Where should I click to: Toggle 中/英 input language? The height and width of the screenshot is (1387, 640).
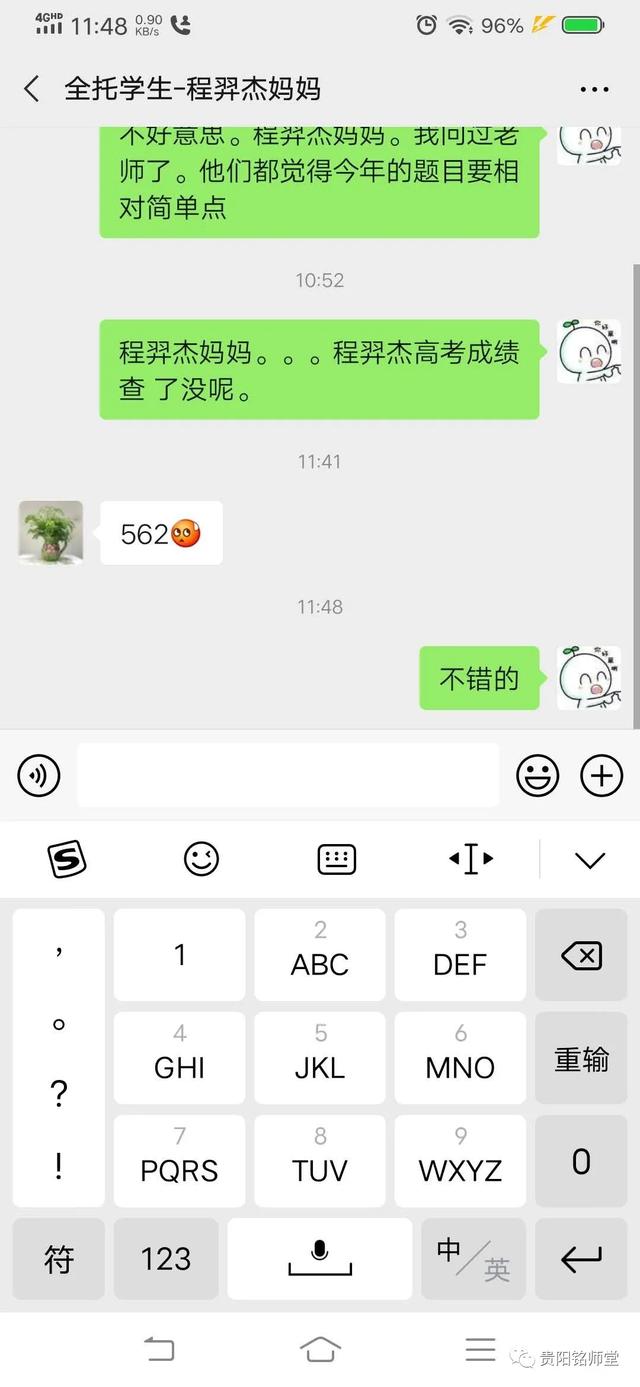(x=472, y=1259)
